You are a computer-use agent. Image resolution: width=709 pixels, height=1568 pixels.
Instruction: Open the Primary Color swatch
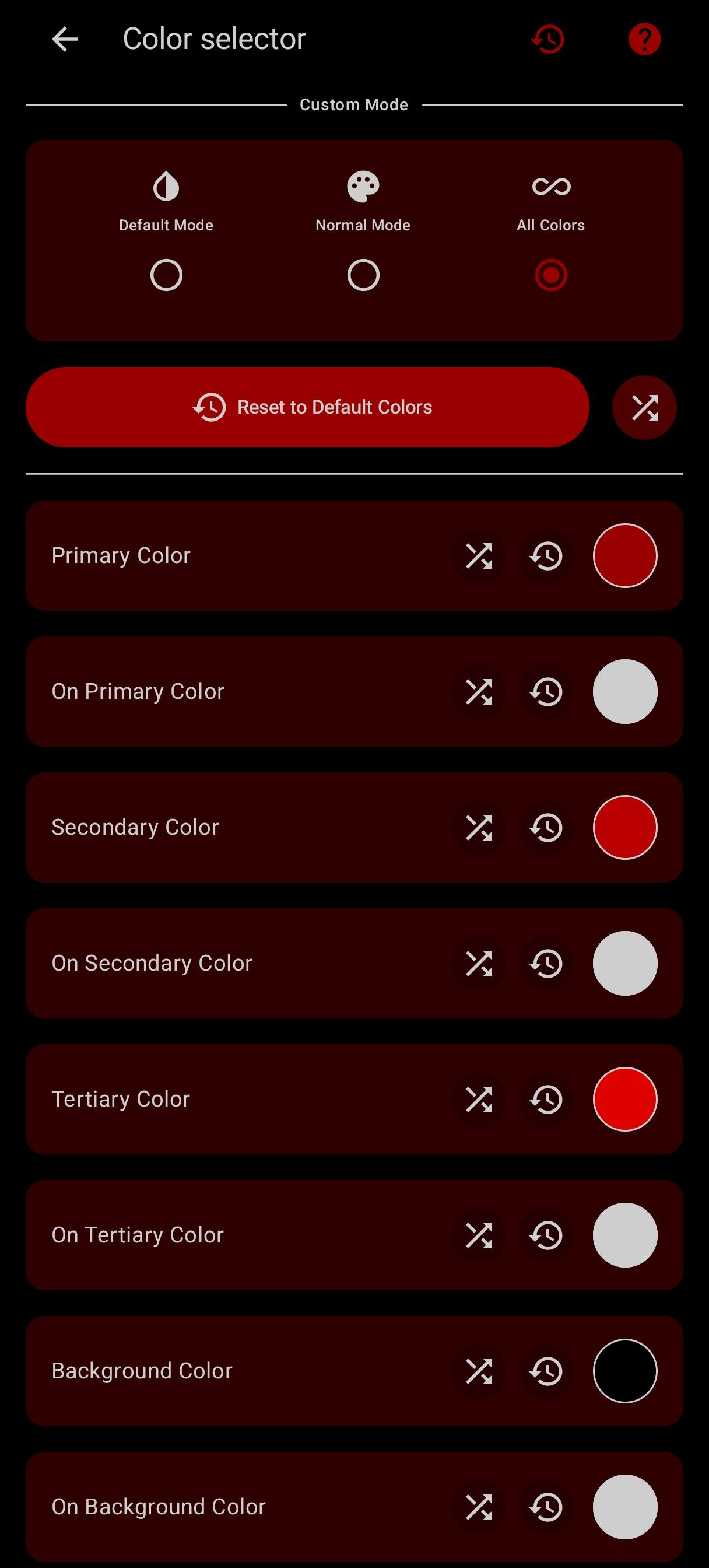tap(624, 556)
